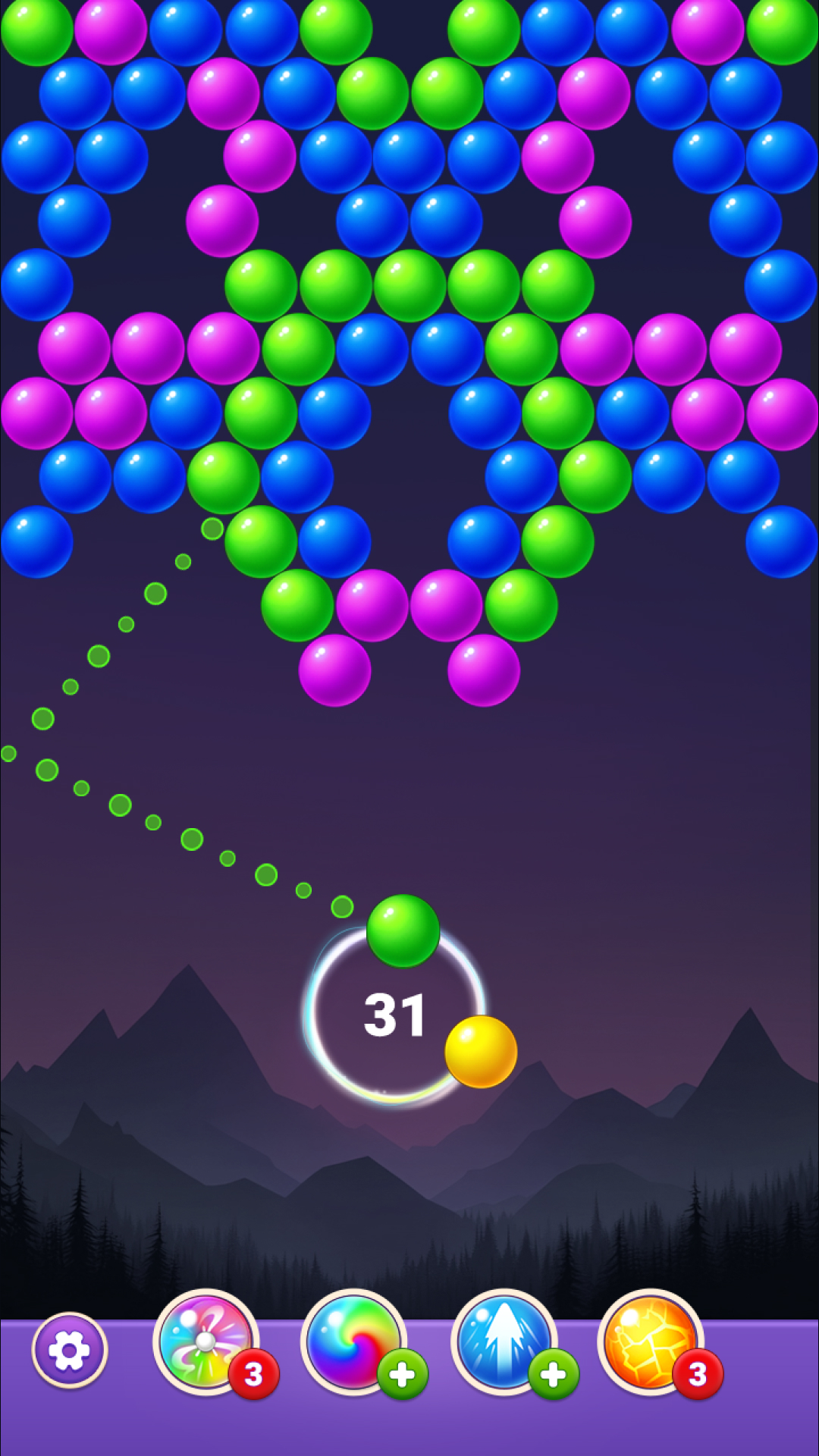Select the rainbow swirl bubble power-up
Viewport: 819px width, 1456px height.
pos(353,1341)
